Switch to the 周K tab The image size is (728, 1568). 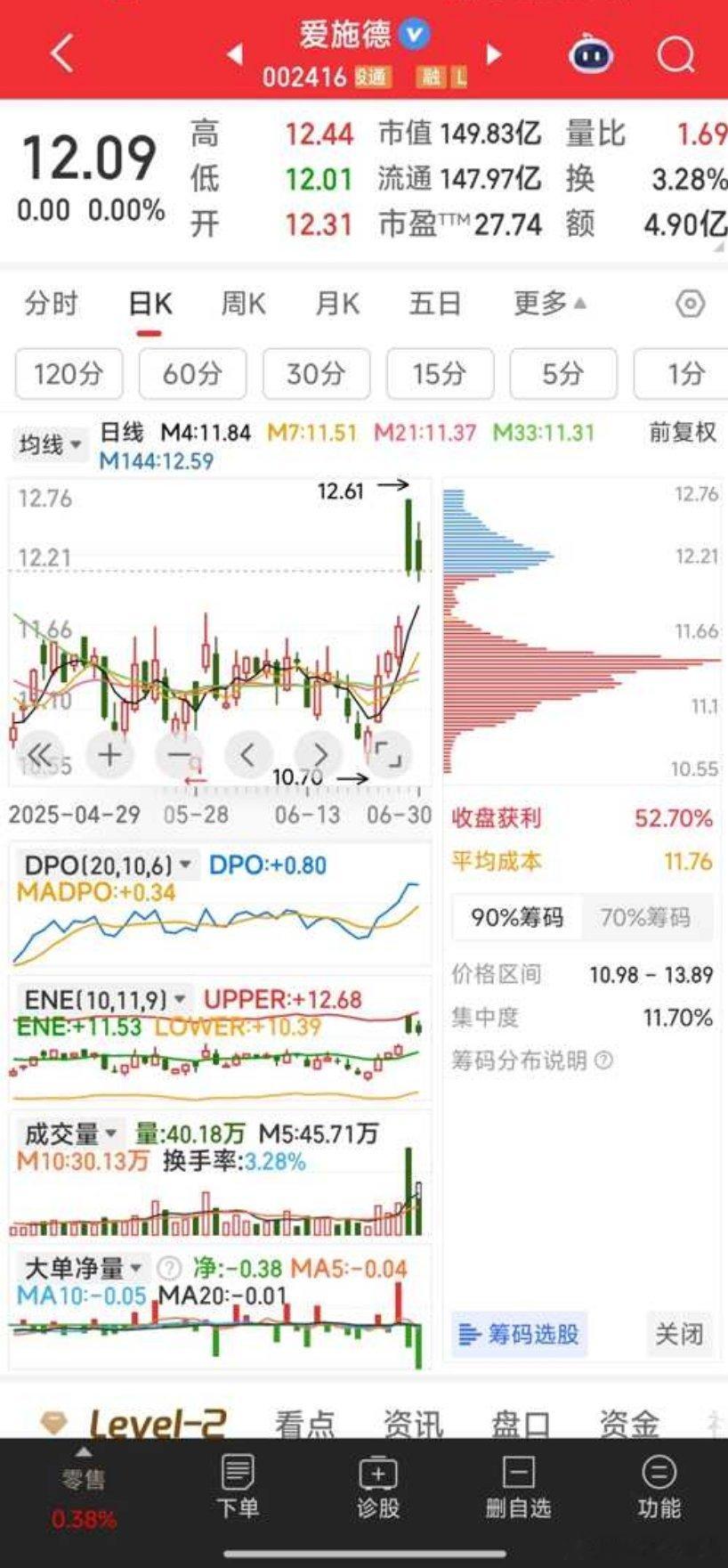point(243,304)
